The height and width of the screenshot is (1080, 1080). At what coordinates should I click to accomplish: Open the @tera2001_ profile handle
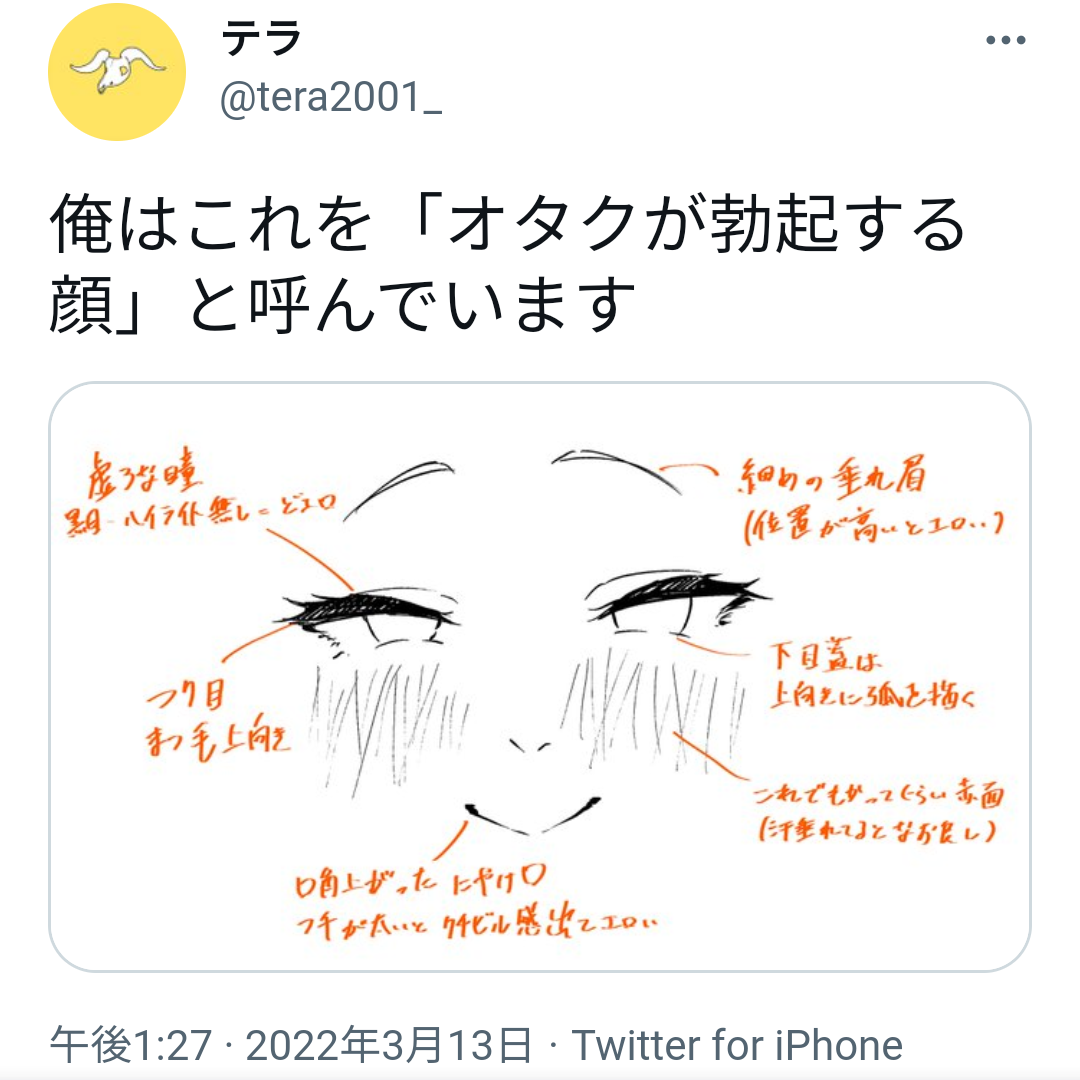(331, 99)
